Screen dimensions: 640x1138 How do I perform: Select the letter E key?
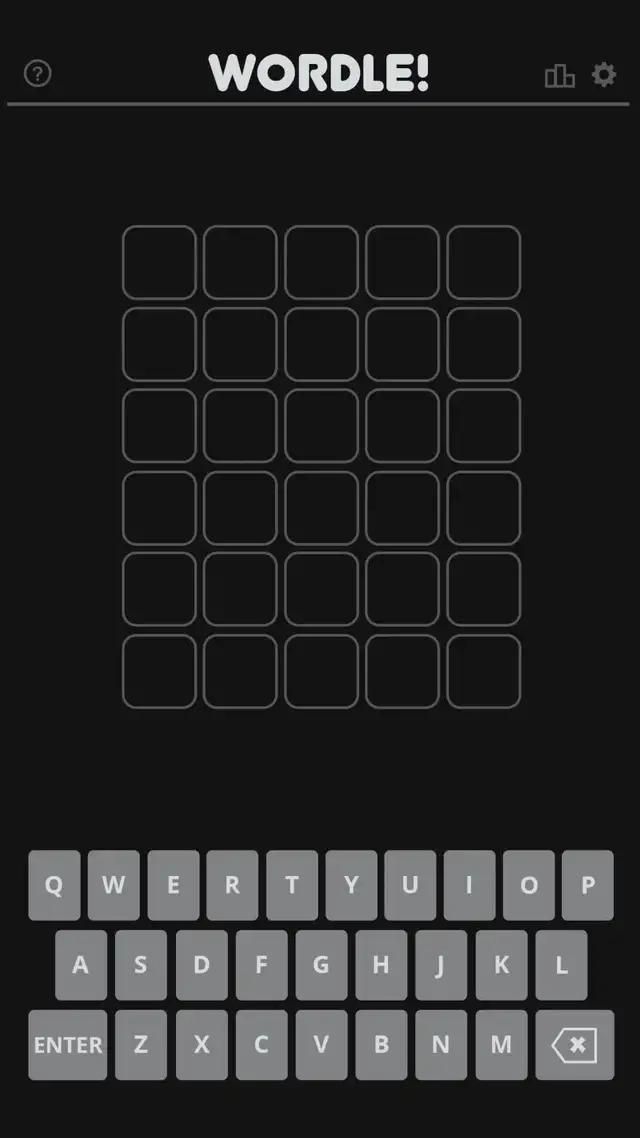(173, 885)
